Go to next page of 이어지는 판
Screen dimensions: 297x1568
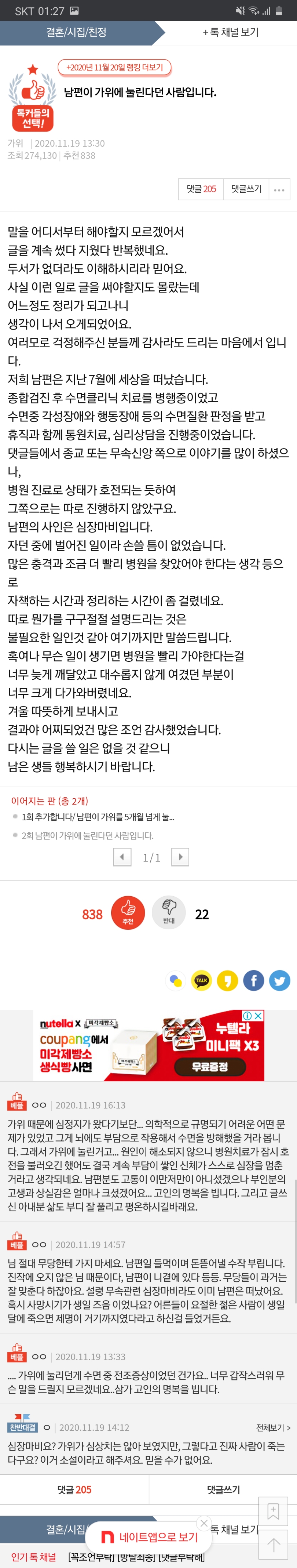click(180, 857)
